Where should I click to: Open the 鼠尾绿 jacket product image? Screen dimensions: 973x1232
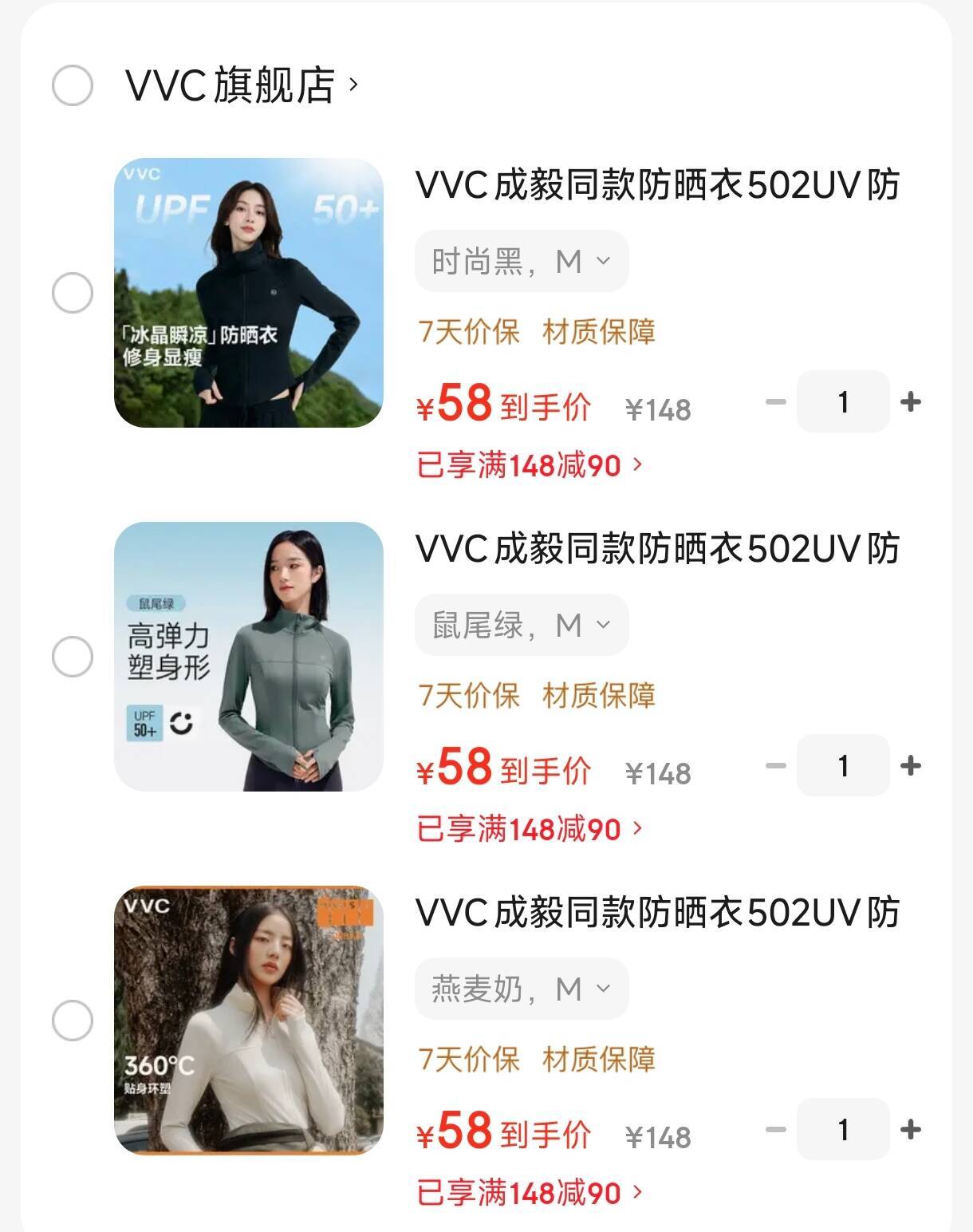tap(248, 657)
